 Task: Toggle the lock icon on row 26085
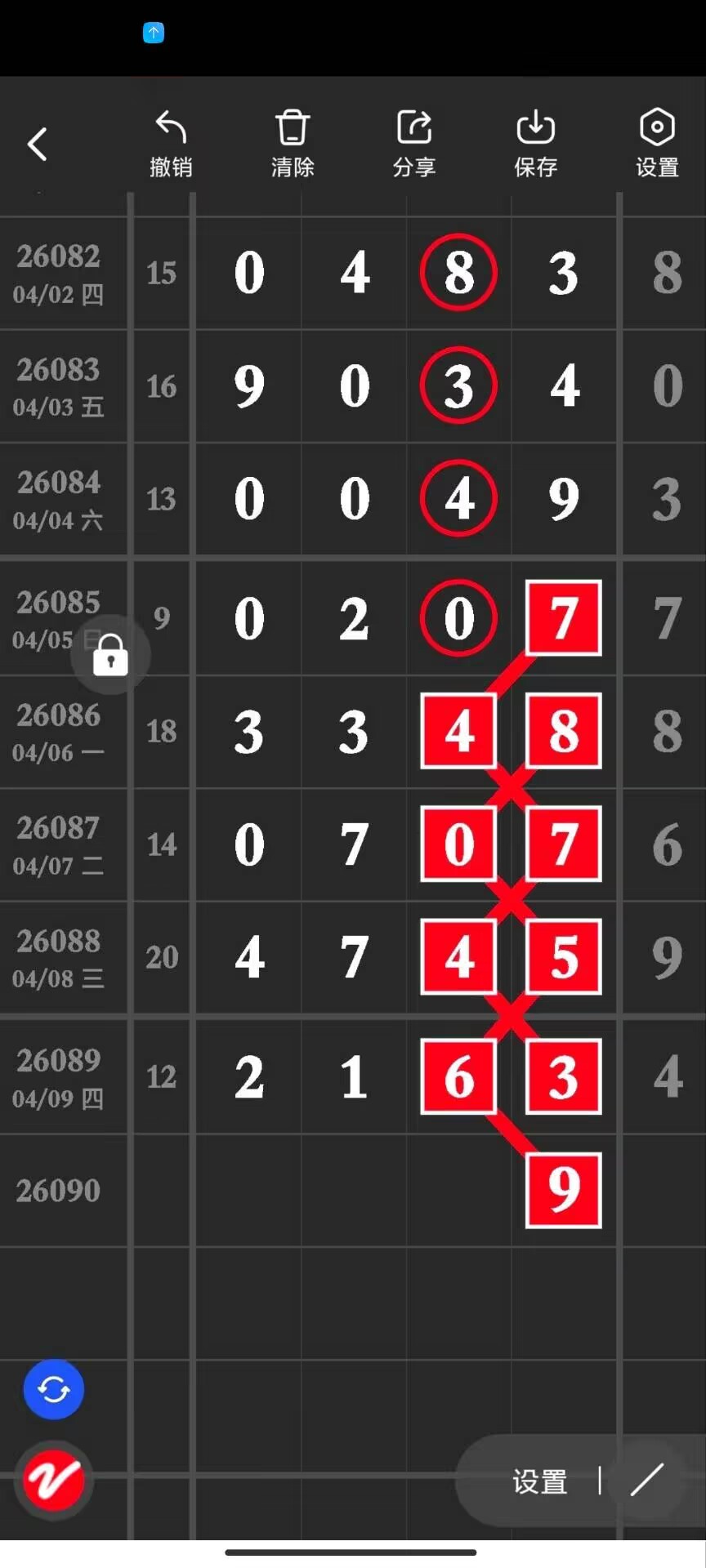click(111, 654)
